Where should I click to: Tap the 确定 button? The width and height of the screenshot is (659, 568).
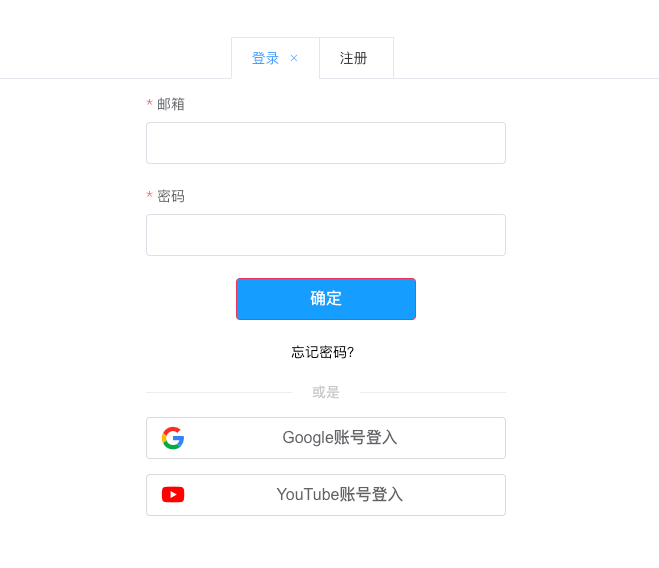pyautogui.click(x=325, y=299)
